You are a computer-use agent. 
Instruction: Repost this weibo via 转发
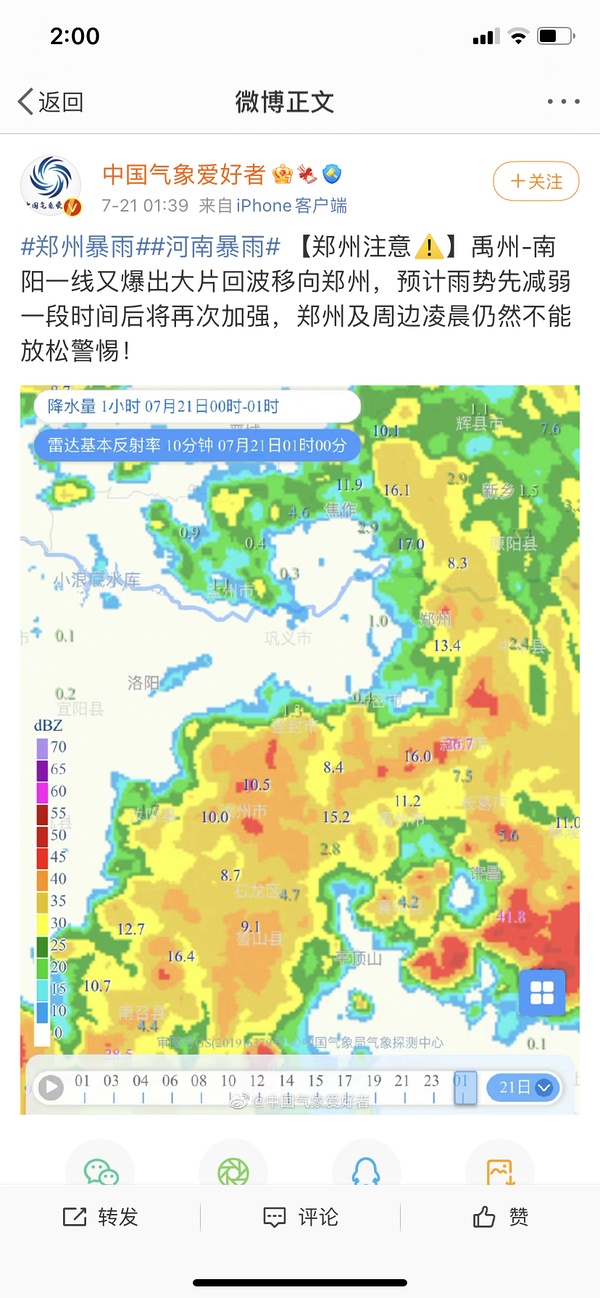coord(100,1217)
